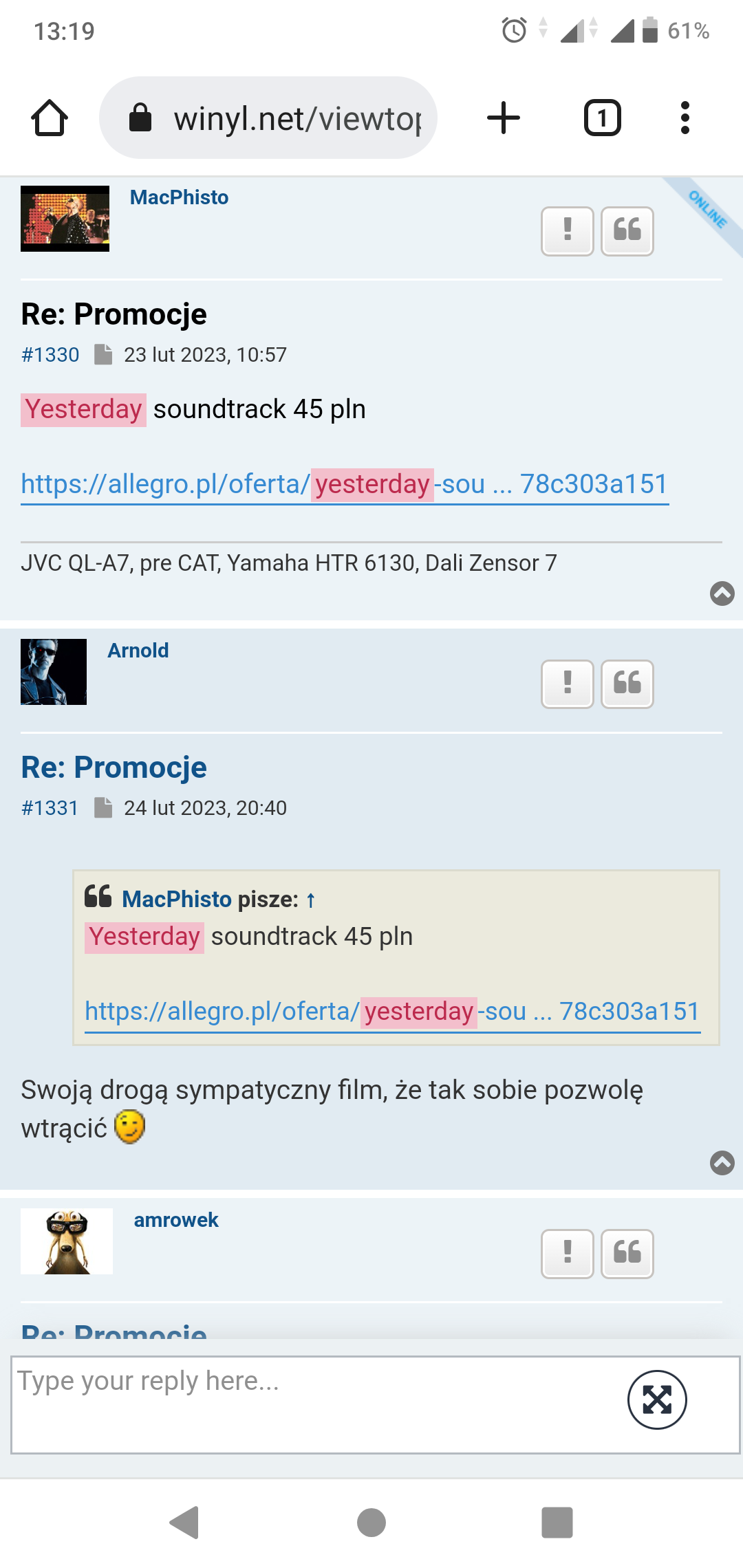Open the browser overflow menu
The height and width of the screenshot is (1568, 743).
(x=685, y=118)
